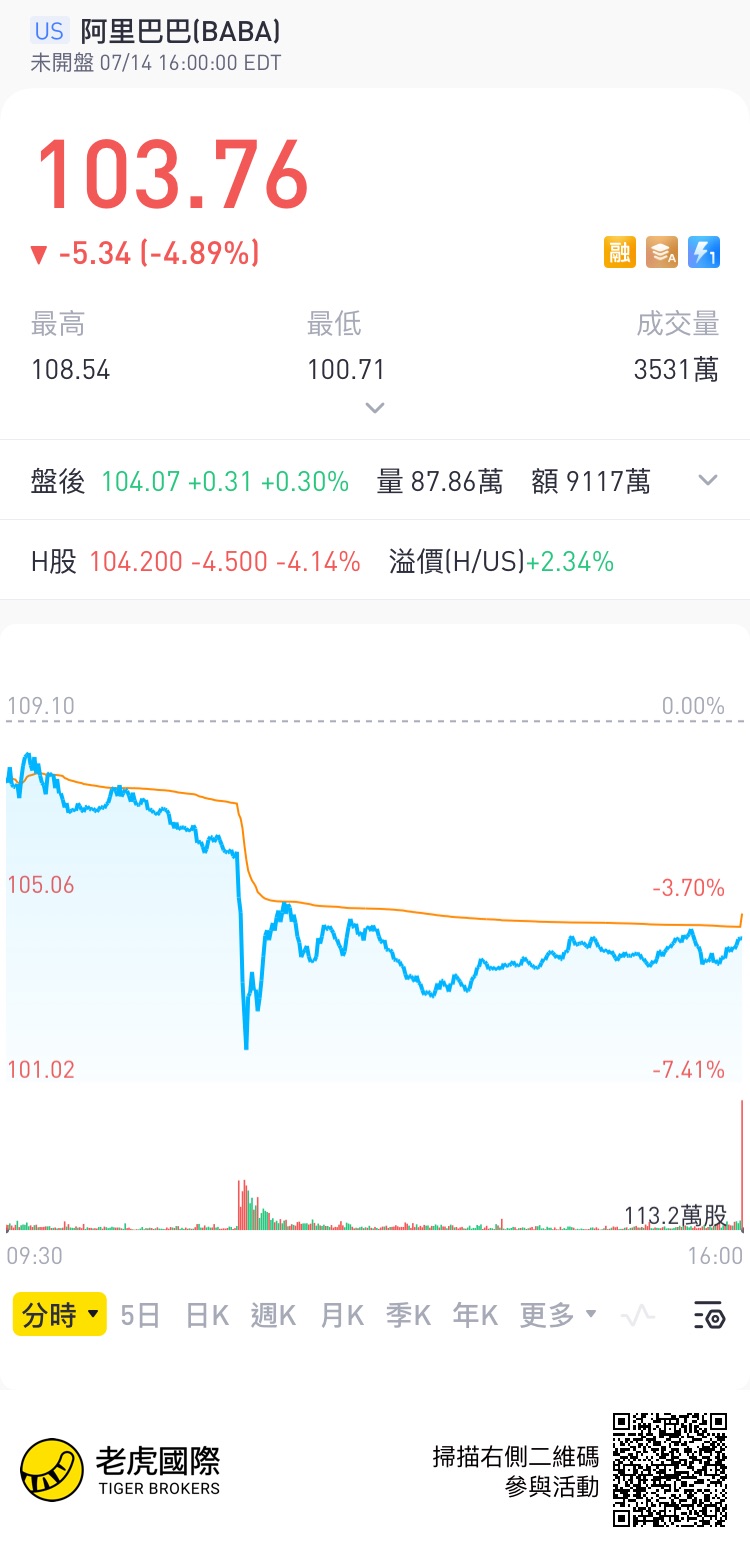Open the 融 margin badge
750x1550 pixels.
click(620, 252)
